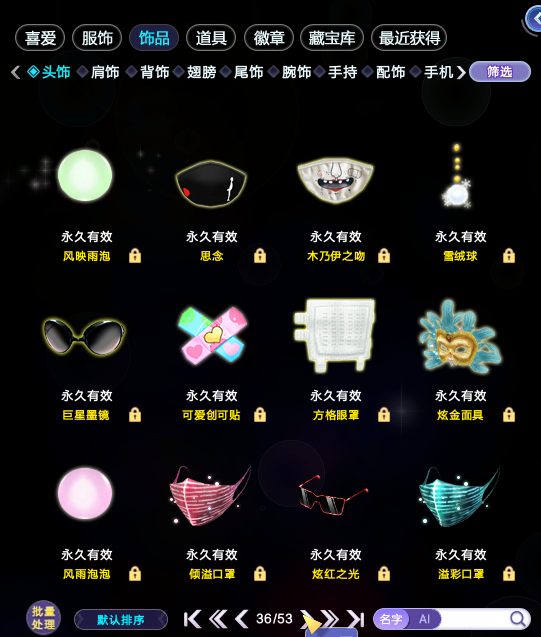Jump to the first page
The width and height of the screenshot is (541, 637).
192,620
